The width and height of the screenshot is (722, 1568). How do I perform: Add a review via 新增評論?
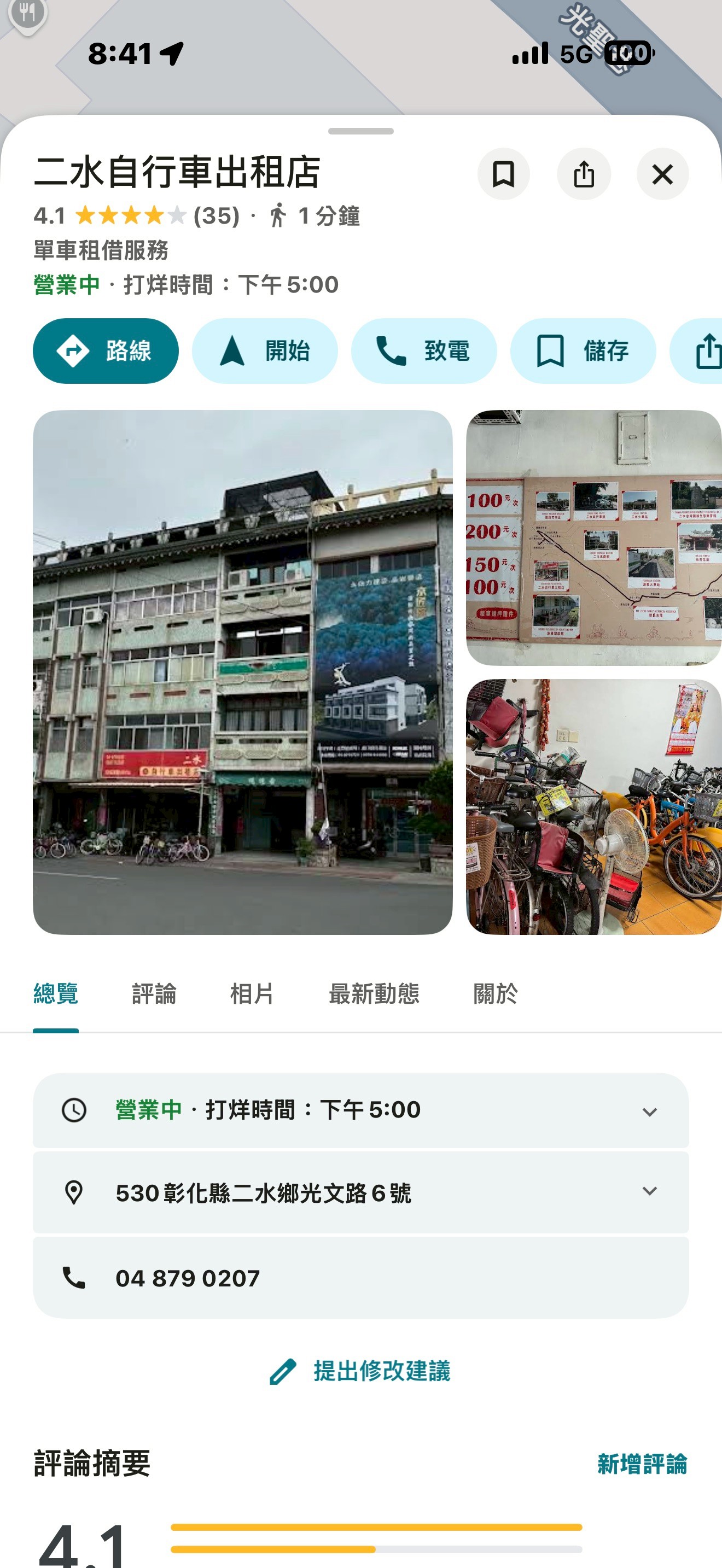tap(642, 1464)
